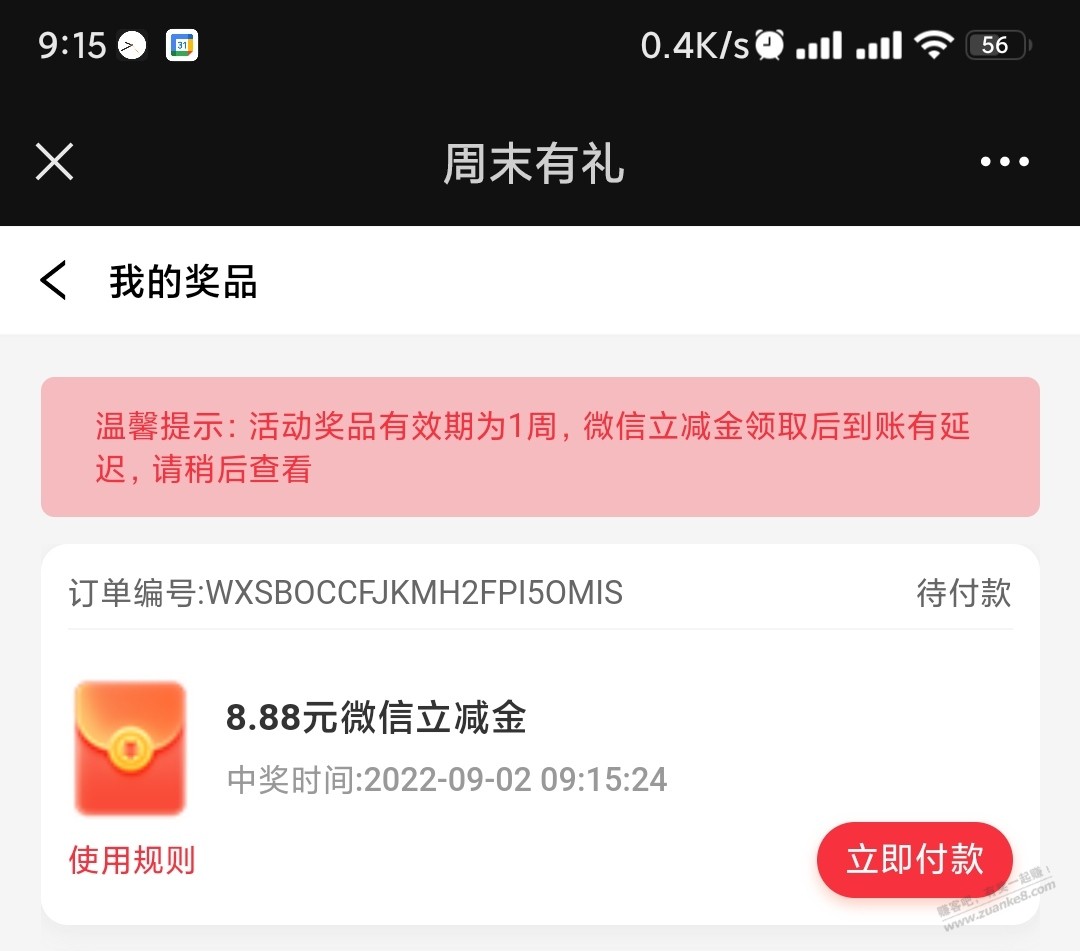View 使用规则 usage rules
This screenshot has width=1080, height=951.
(132, 860)
